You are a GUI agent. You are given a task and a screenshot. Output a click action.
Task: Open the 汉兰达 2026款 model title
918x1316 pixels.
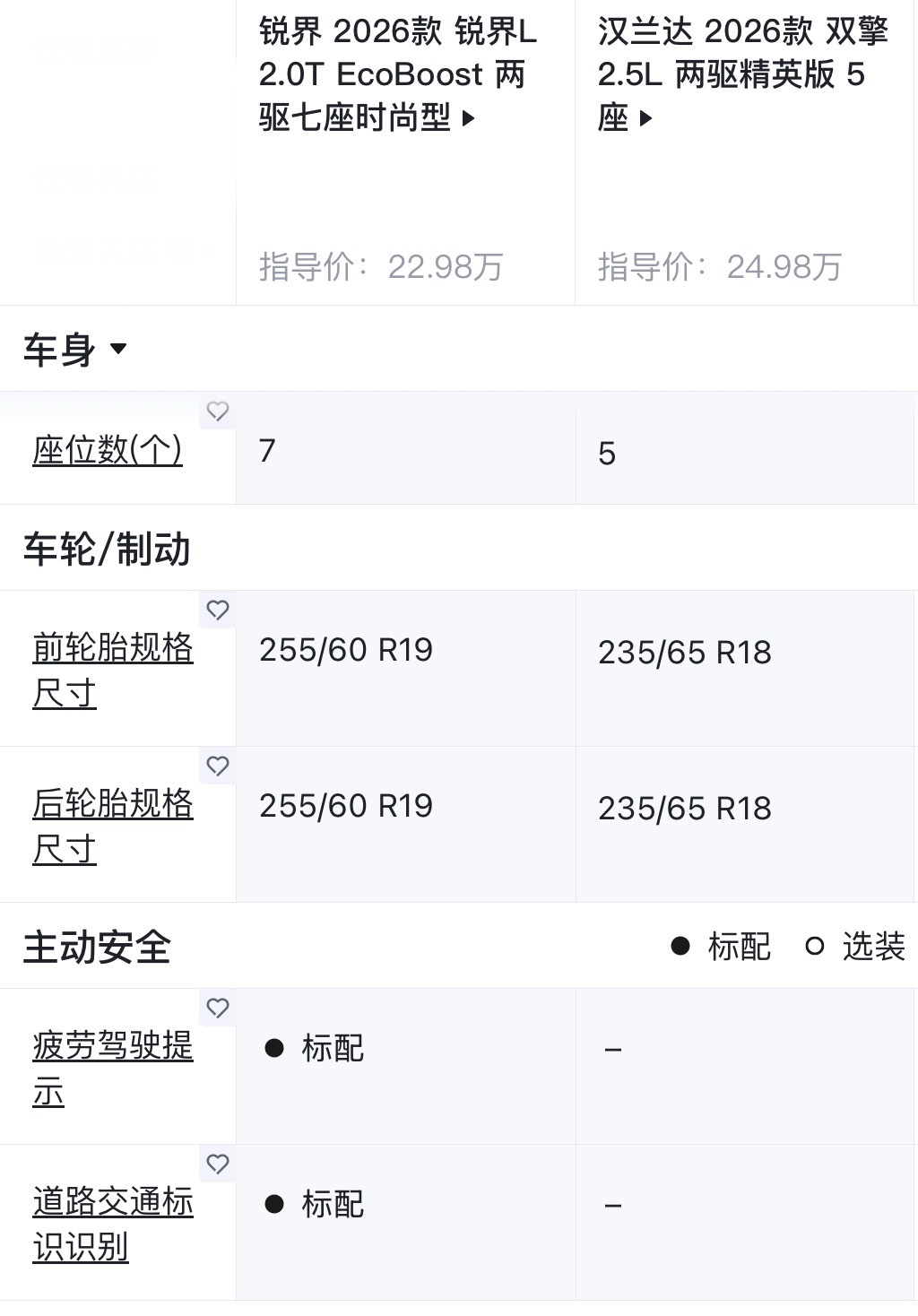tap(742, 74)
